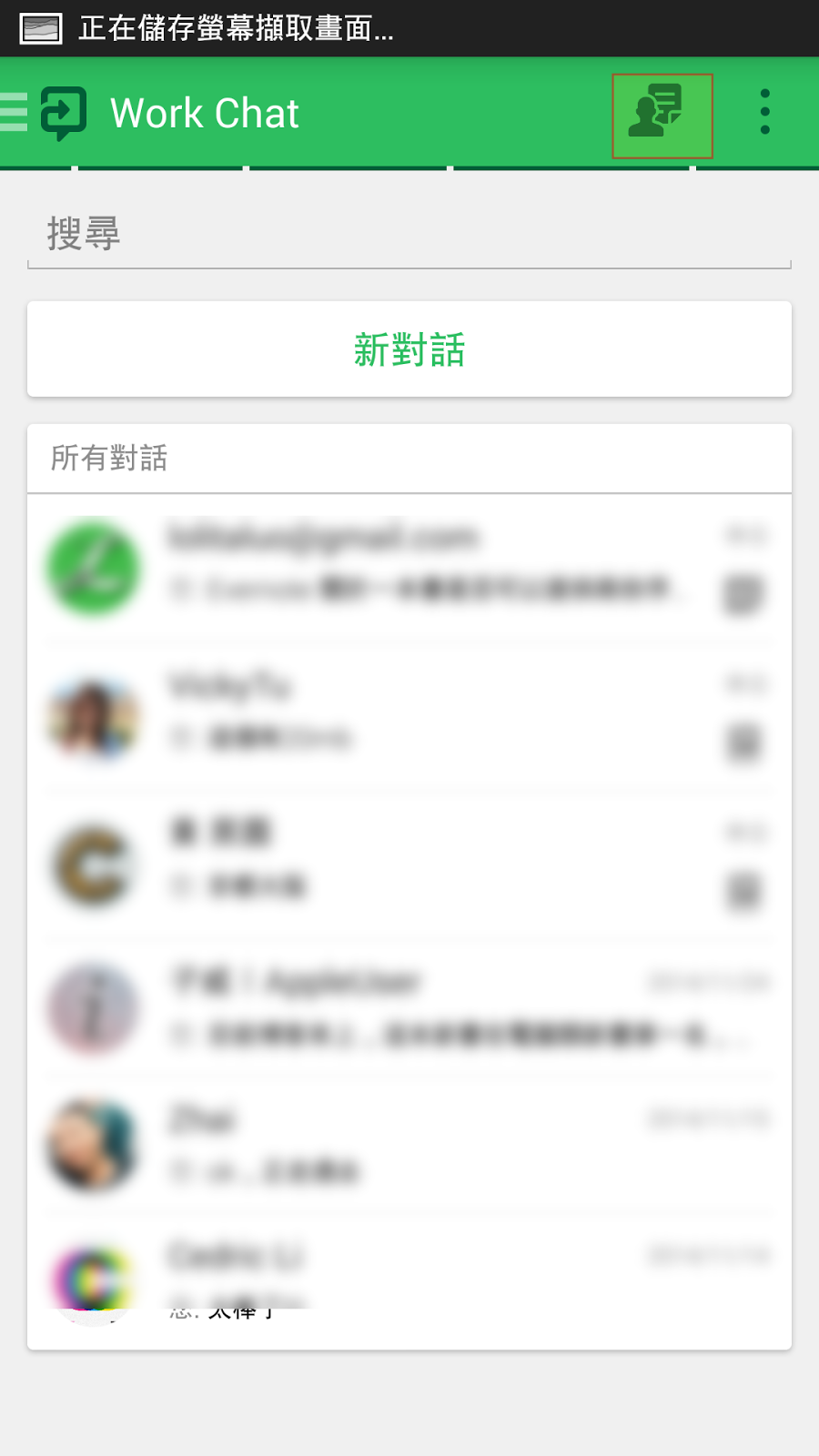Open the navigation drawer menu

coord(16,113)
